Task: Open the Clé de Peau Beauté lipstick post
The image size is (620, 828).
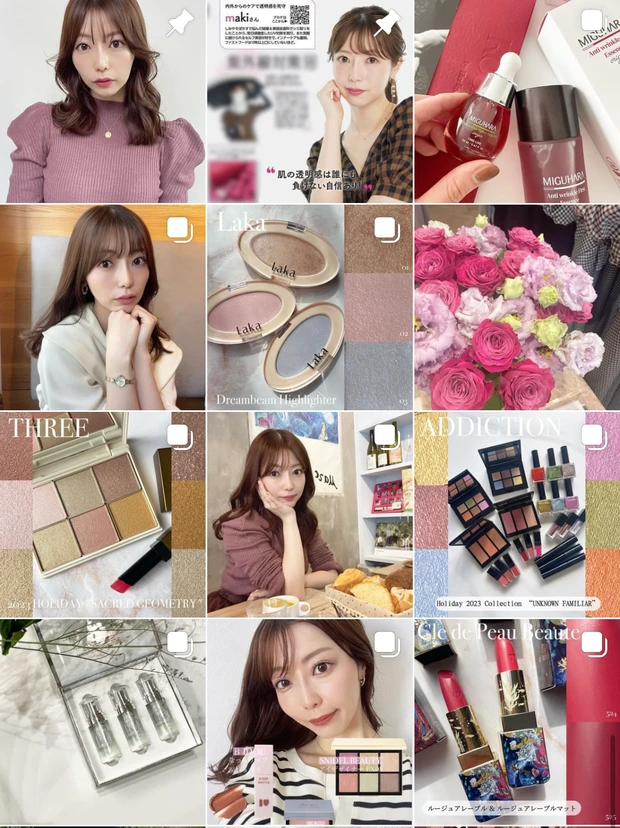Action: pos(517,723)
